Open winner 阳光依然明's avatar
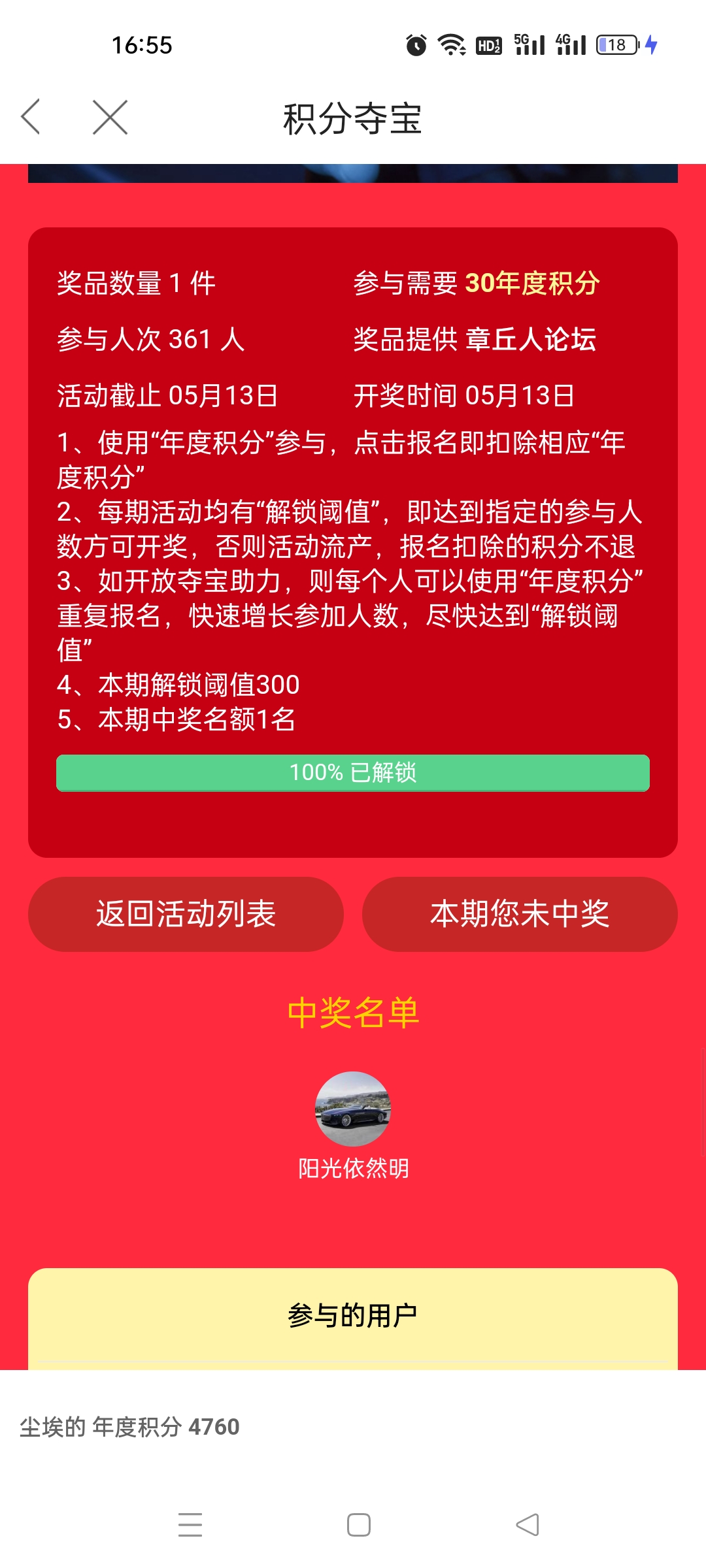The height and width of the screenshot is (1568, 706). pos(353,1108)
